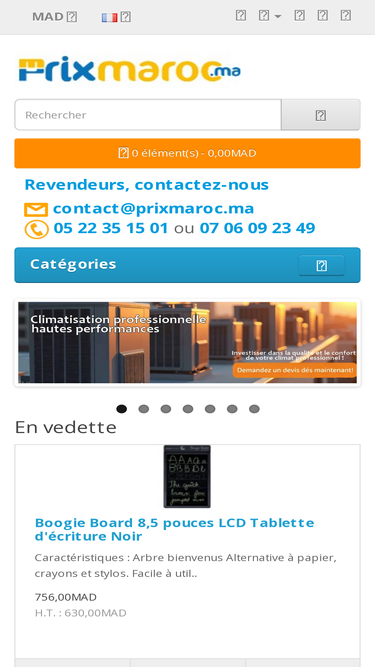
Task: Open the cart showing 0 élément(s)
Action: tap(188, 153)
